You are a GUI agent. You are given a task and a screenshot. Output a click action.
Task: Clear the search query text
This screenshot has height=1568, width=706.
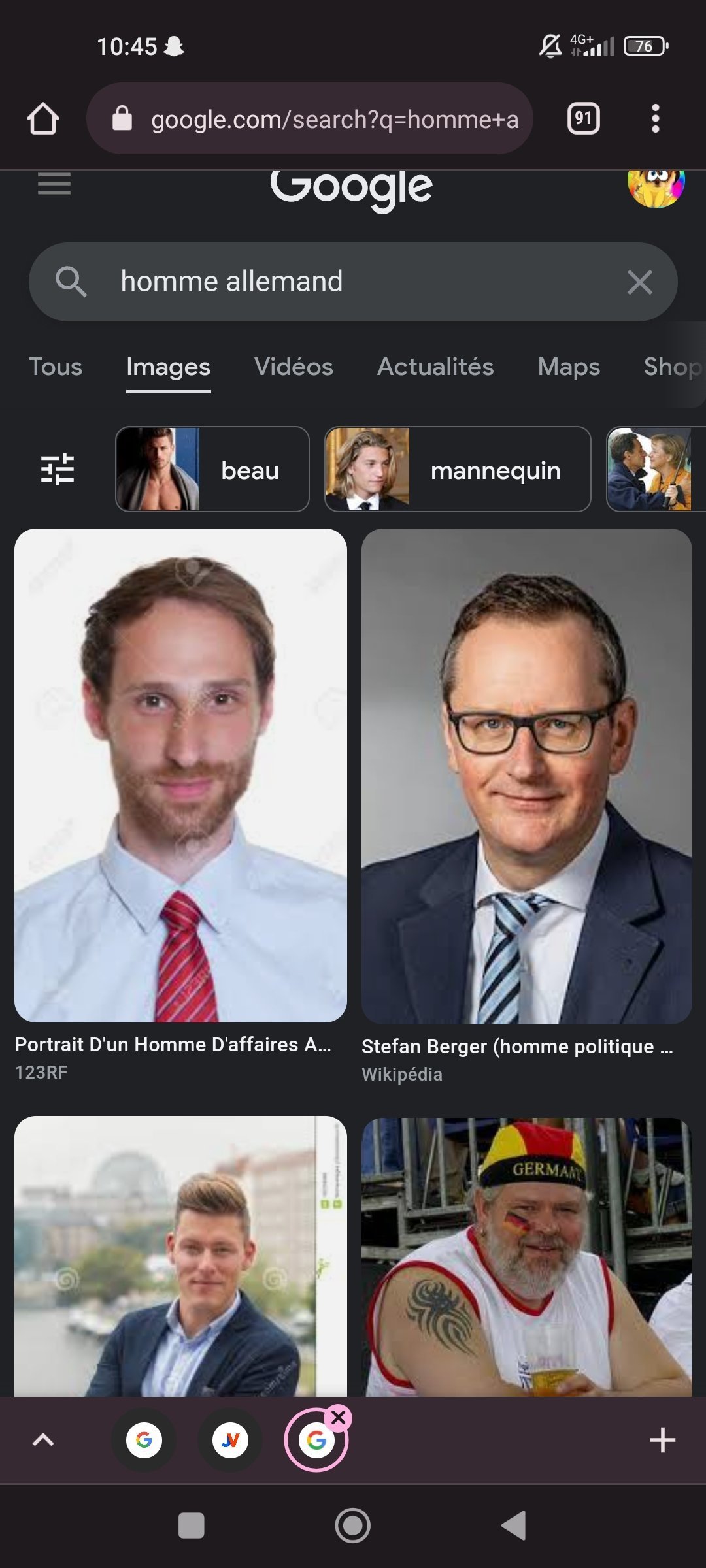click(x=639, y=282)
